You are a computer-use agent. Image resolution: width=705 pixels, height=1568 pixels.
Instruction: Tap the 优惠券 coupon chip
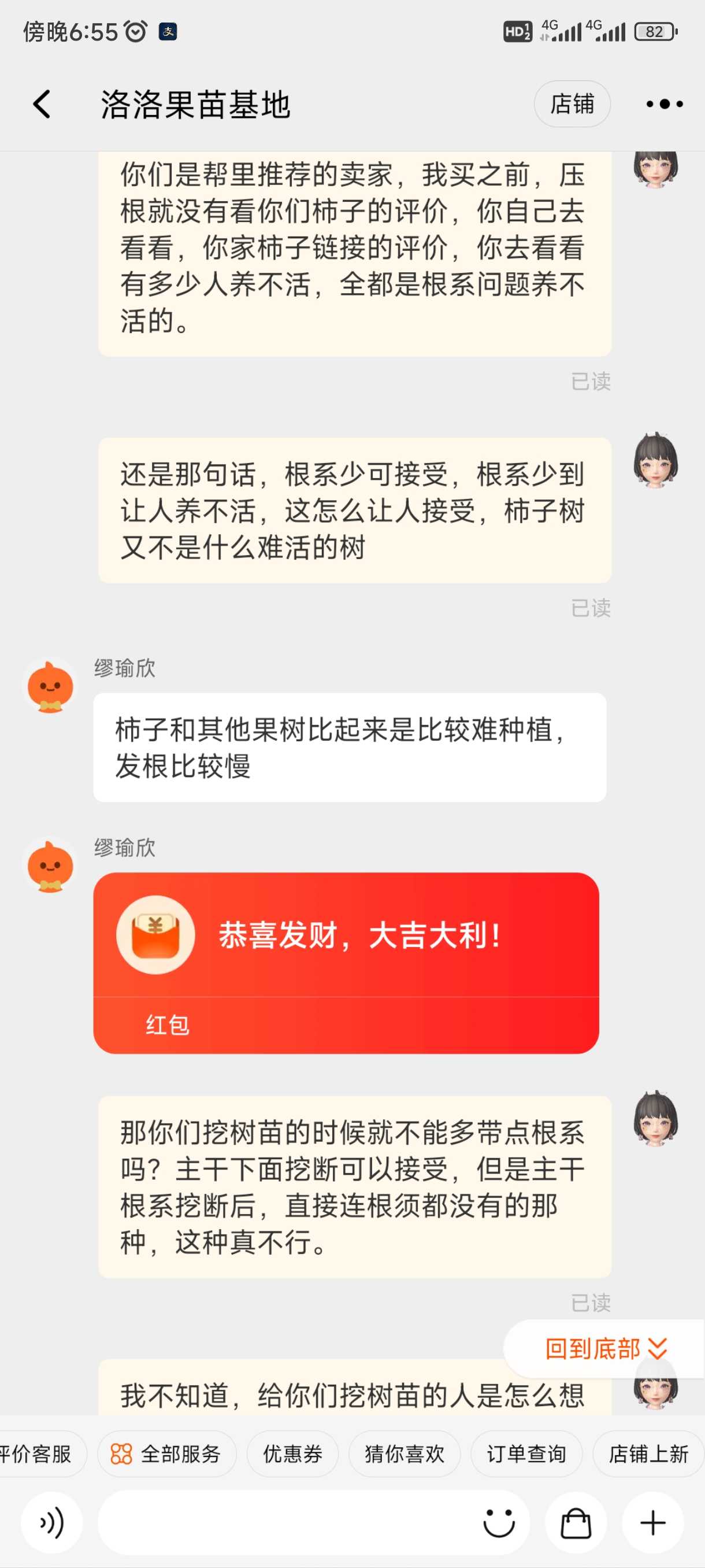click(292, 1454)
